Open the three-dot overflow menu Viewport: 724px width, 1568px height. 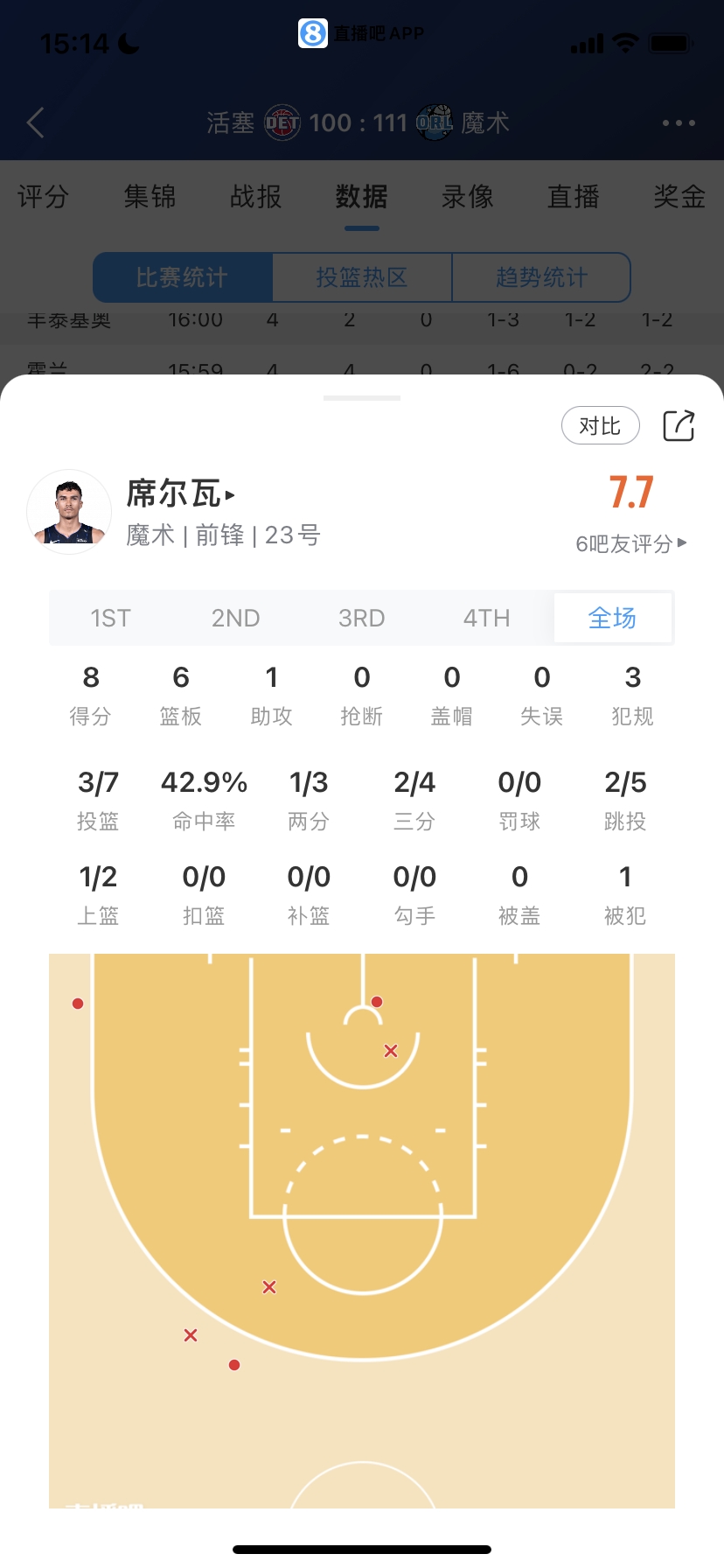[679, 122]
